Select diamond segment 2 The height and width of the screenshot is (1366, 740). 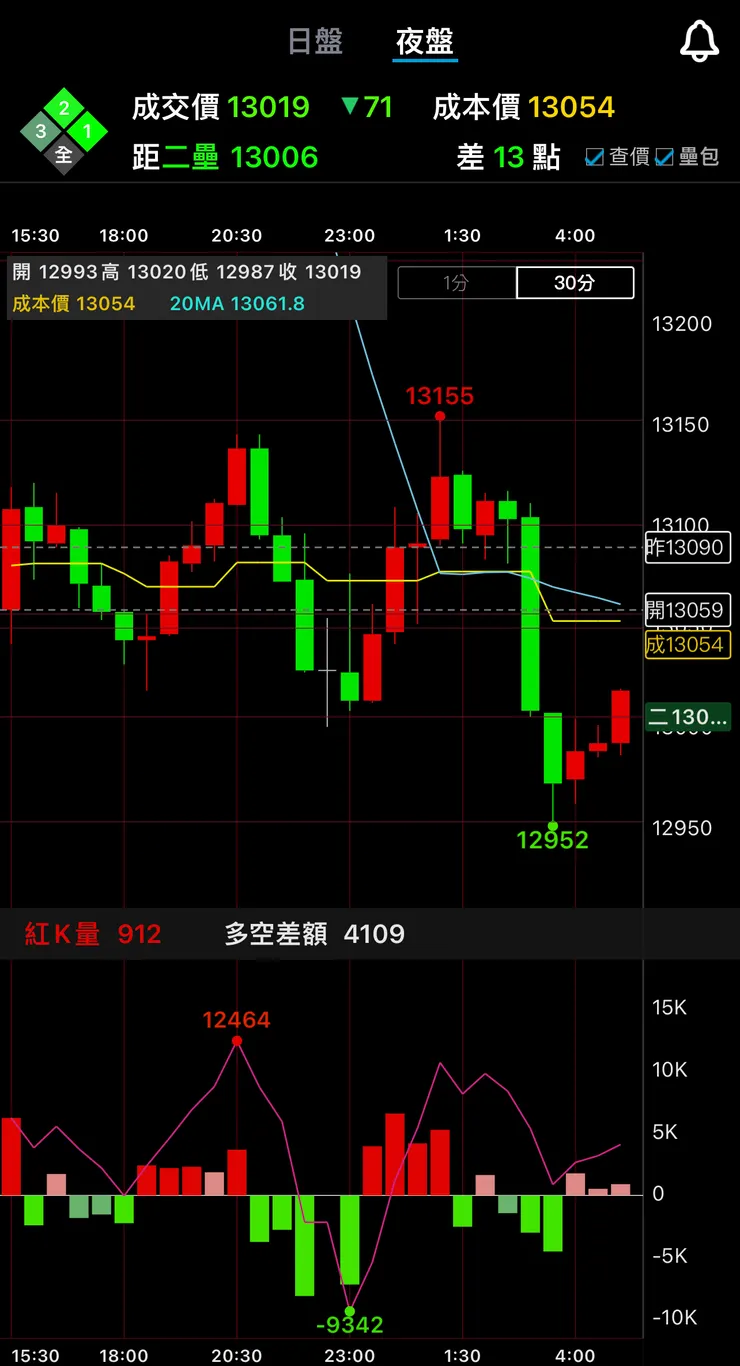[64, 108]
